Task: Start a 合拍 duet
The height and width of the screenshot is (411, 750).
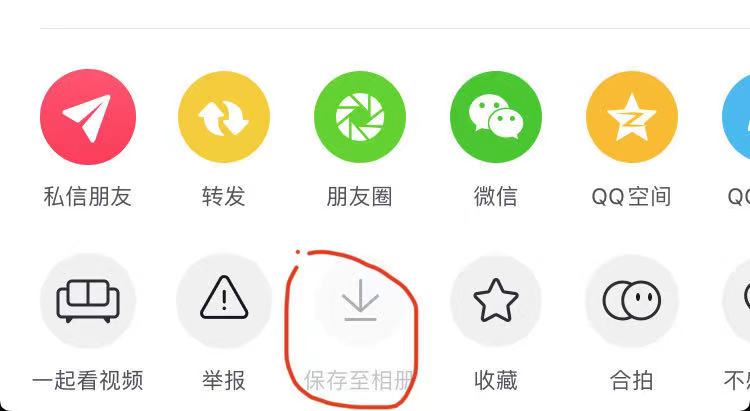Action: [x=631, y=300]
